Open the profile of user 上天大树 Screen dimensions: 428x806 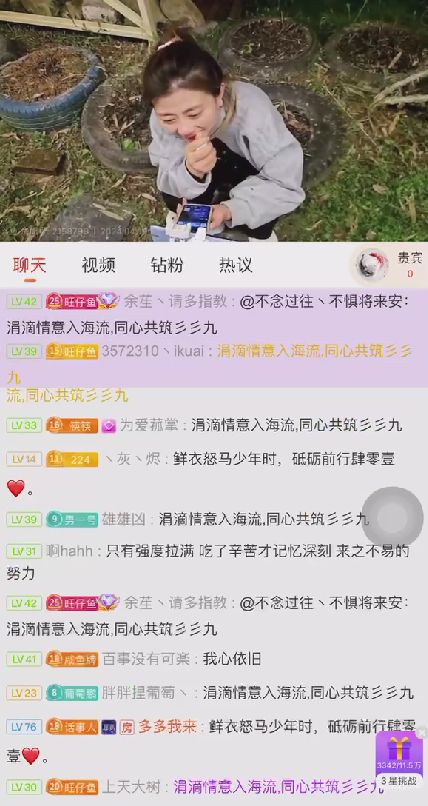tap(132, 786)
